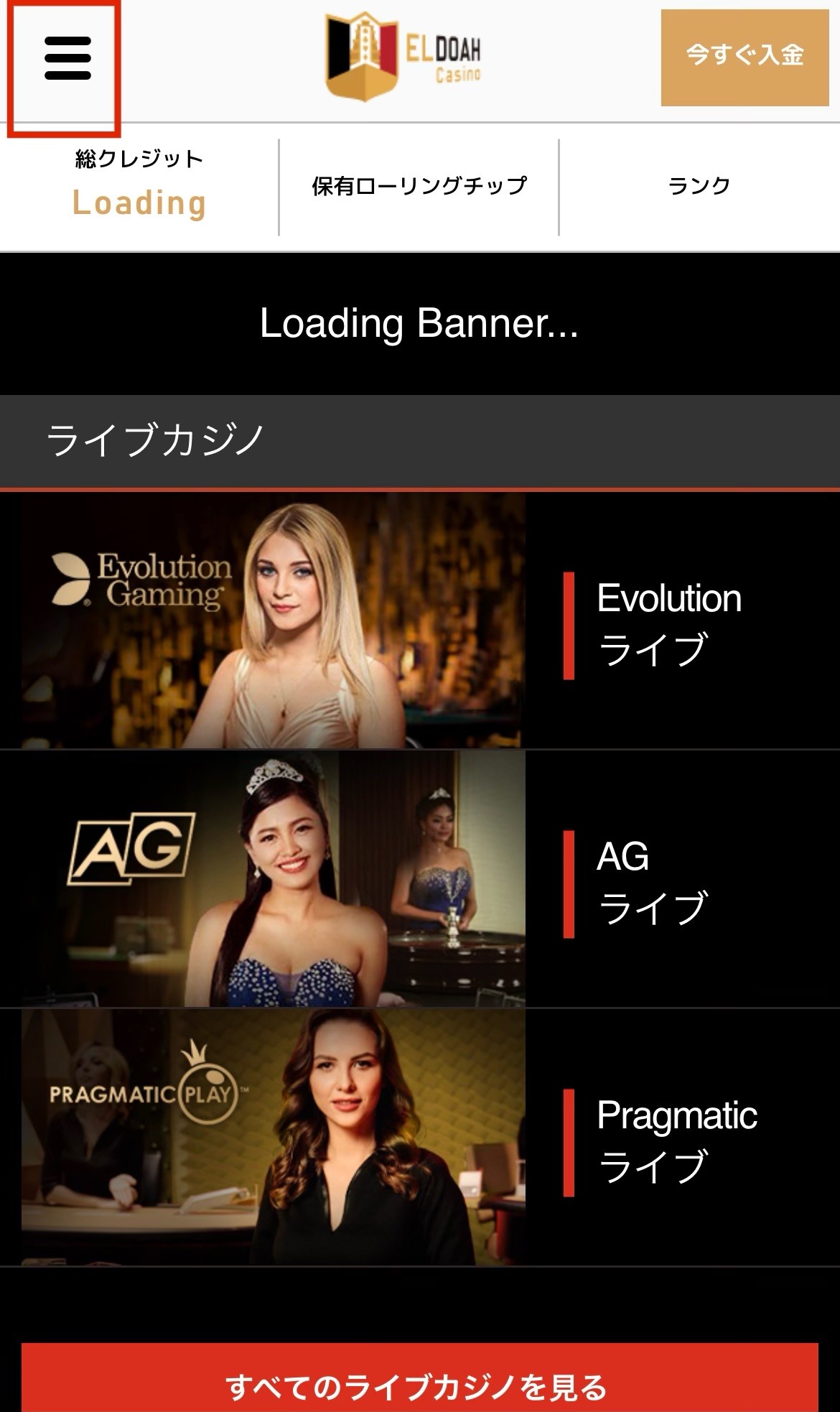Open AG live casino
The width and height of the screenshot is (840, 1412).
click(x=419, y=880)
